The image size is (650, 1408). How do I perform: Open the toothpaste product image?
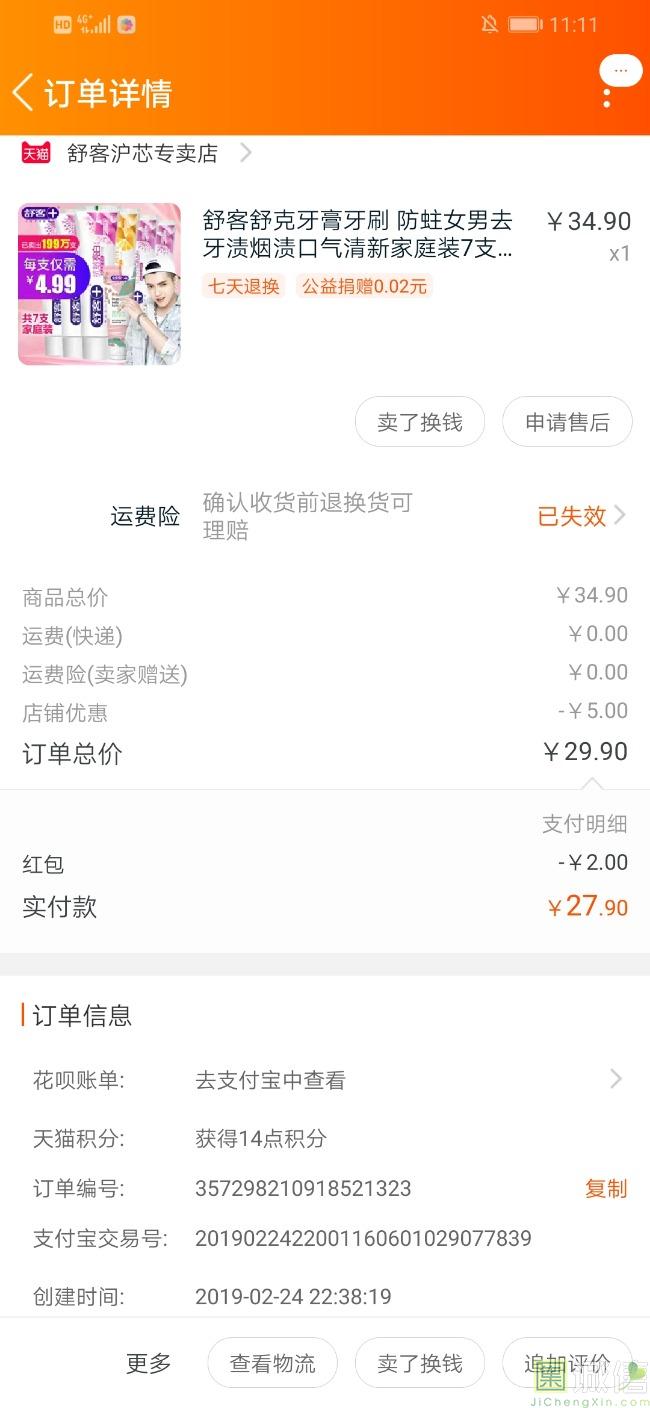click(99, 284)
